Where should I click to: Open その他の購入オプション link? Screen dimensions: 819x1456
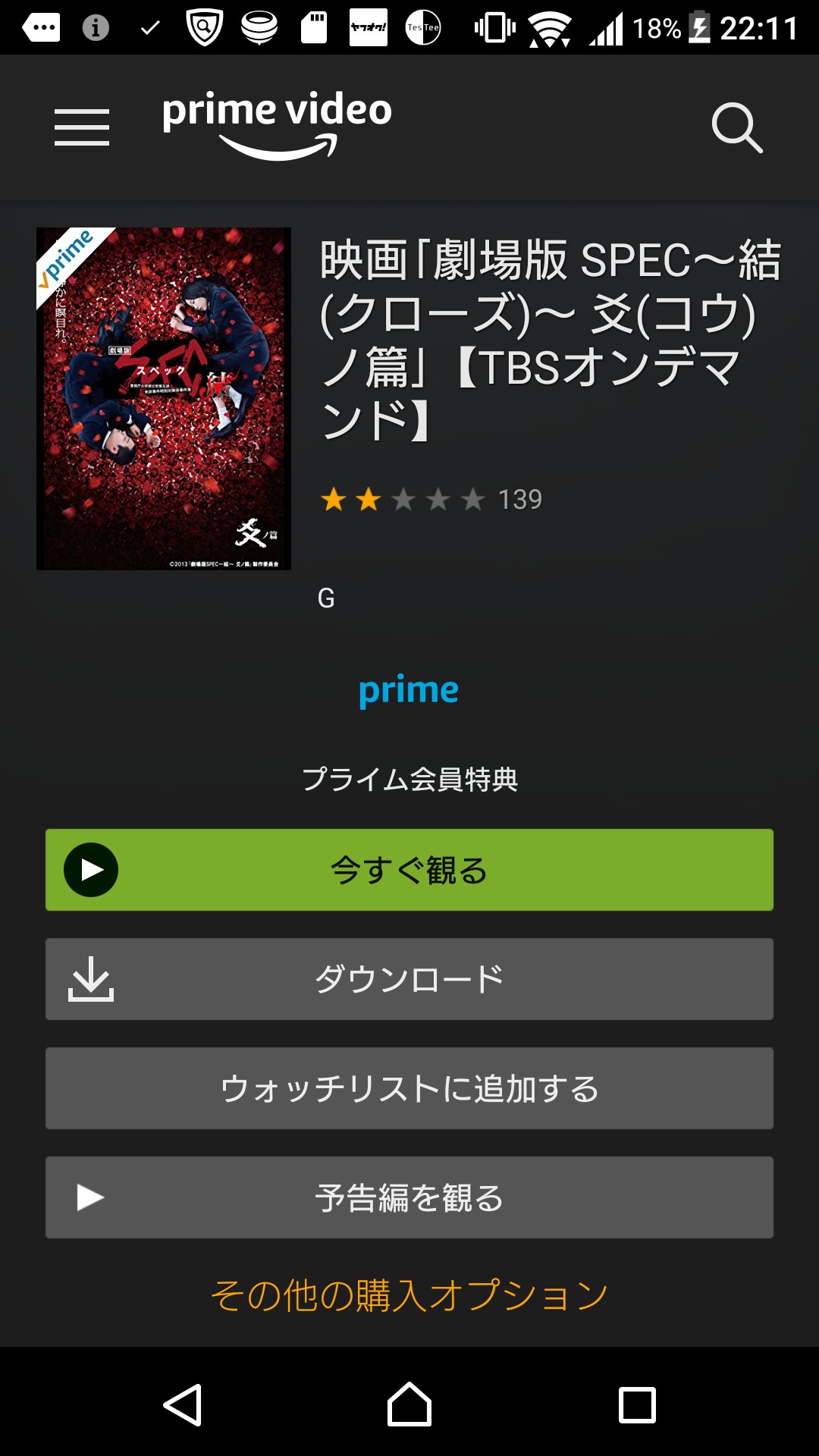(x=409, y=1295)
